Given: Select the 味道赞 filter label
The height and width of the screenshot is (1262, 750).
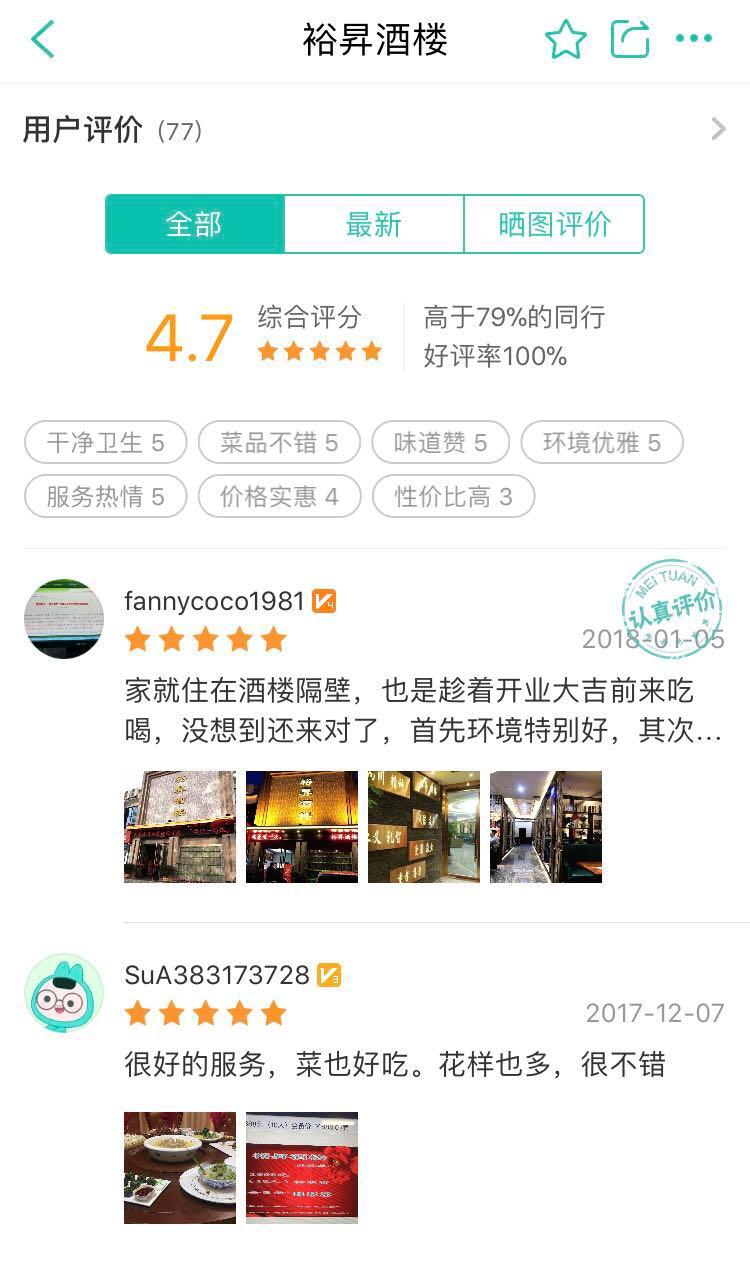Looking at the screenshot, I should click(441, 442).
